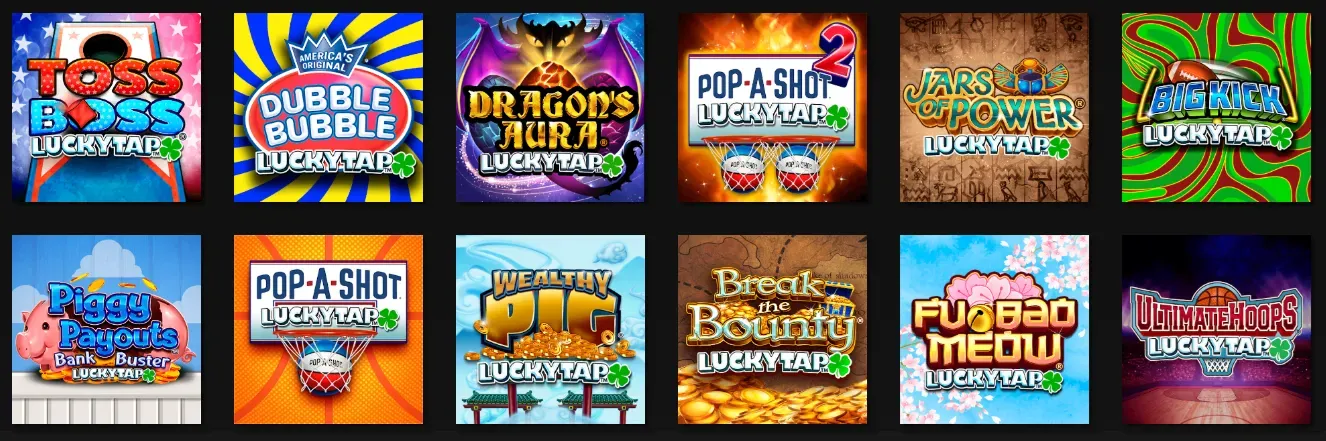
Task: Select the Dragon's Aura LuckyTap tile
Action: point(550,107)
